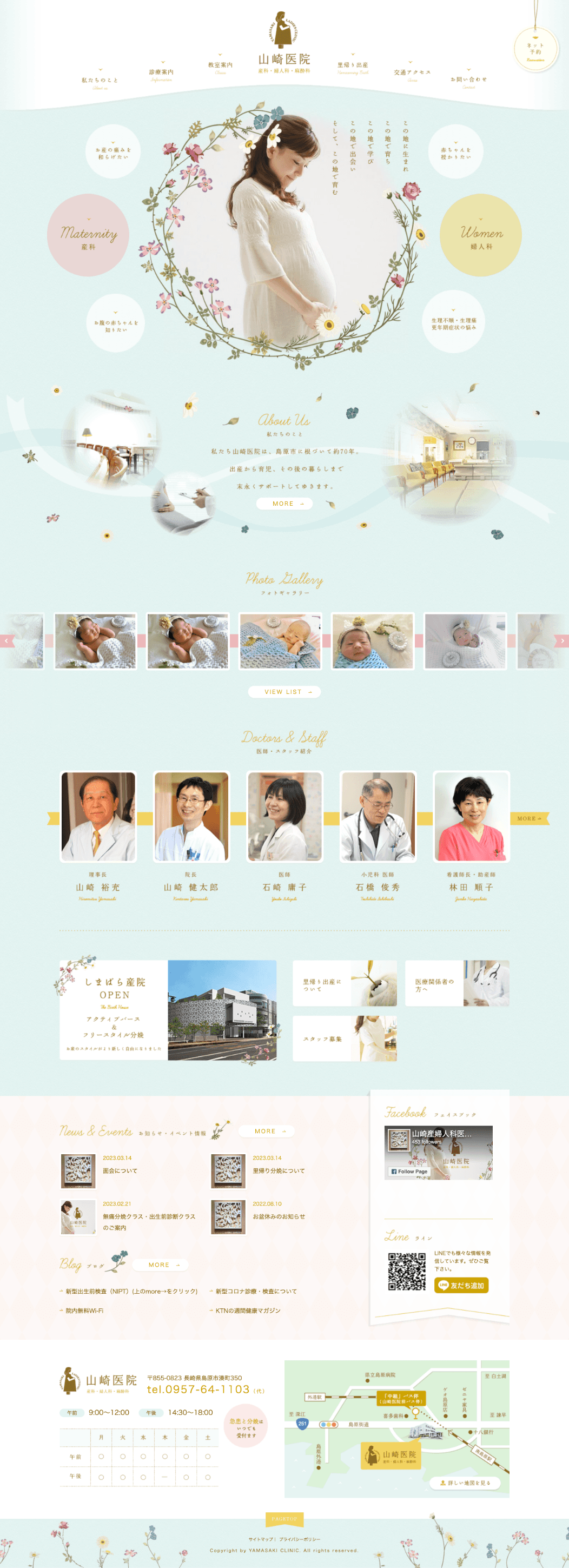
Task: Open the お問い合わせ contact link
Action: [x=468, y=80]
